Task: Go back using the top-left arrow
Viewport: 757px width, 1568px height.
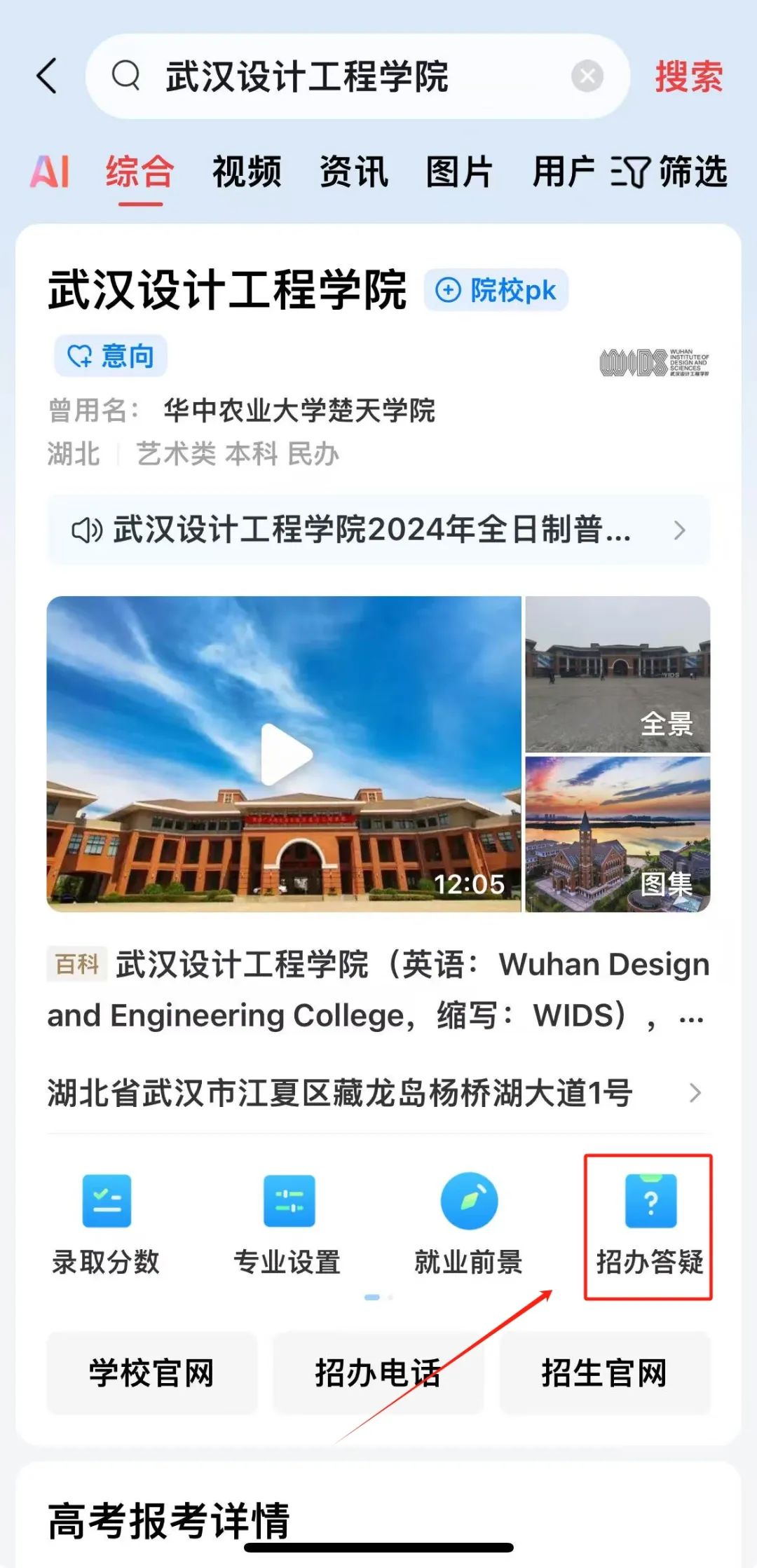Action: tap(47, 76)
